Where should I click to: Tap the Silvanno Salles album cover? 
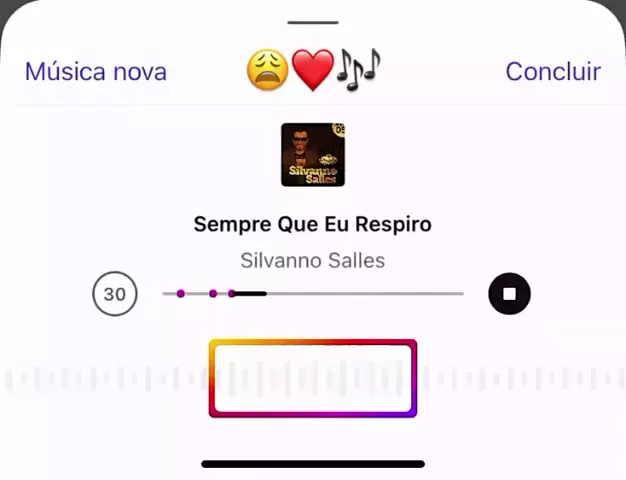313,155
